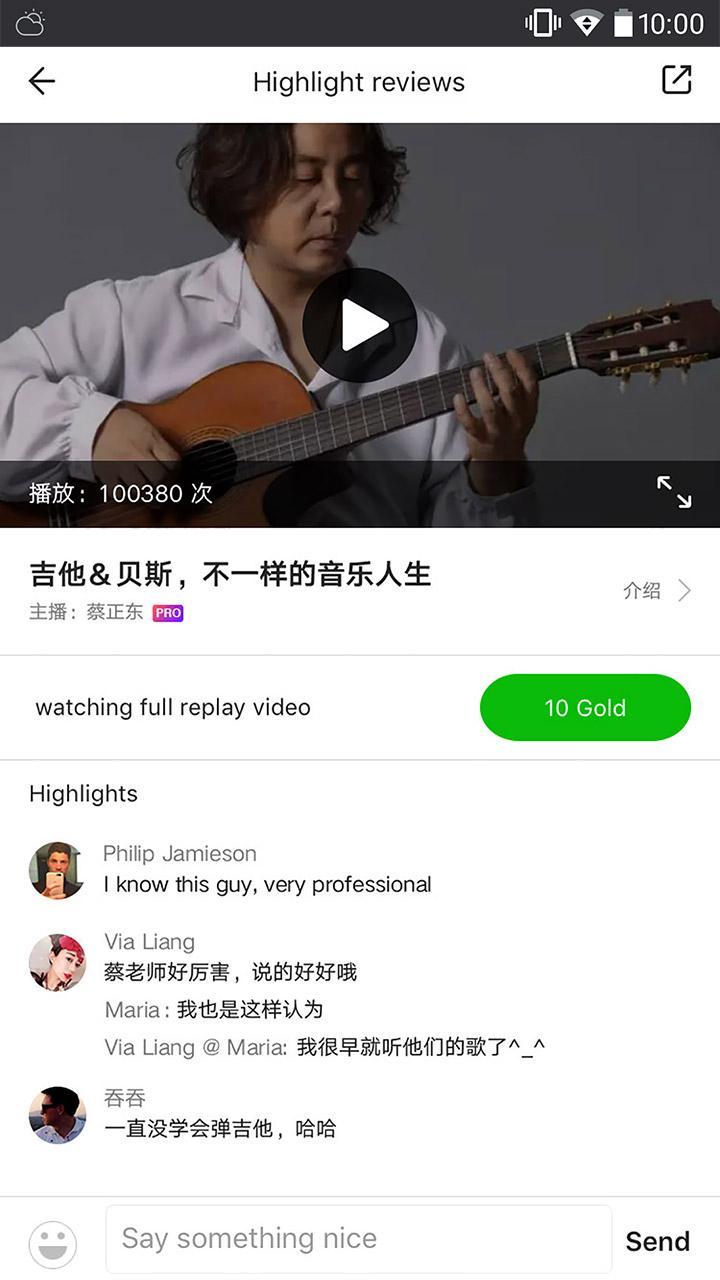Pay 10 Gold for full replay
The height and width of the screenshot is (1280, 720).
(x=585, y=708)
